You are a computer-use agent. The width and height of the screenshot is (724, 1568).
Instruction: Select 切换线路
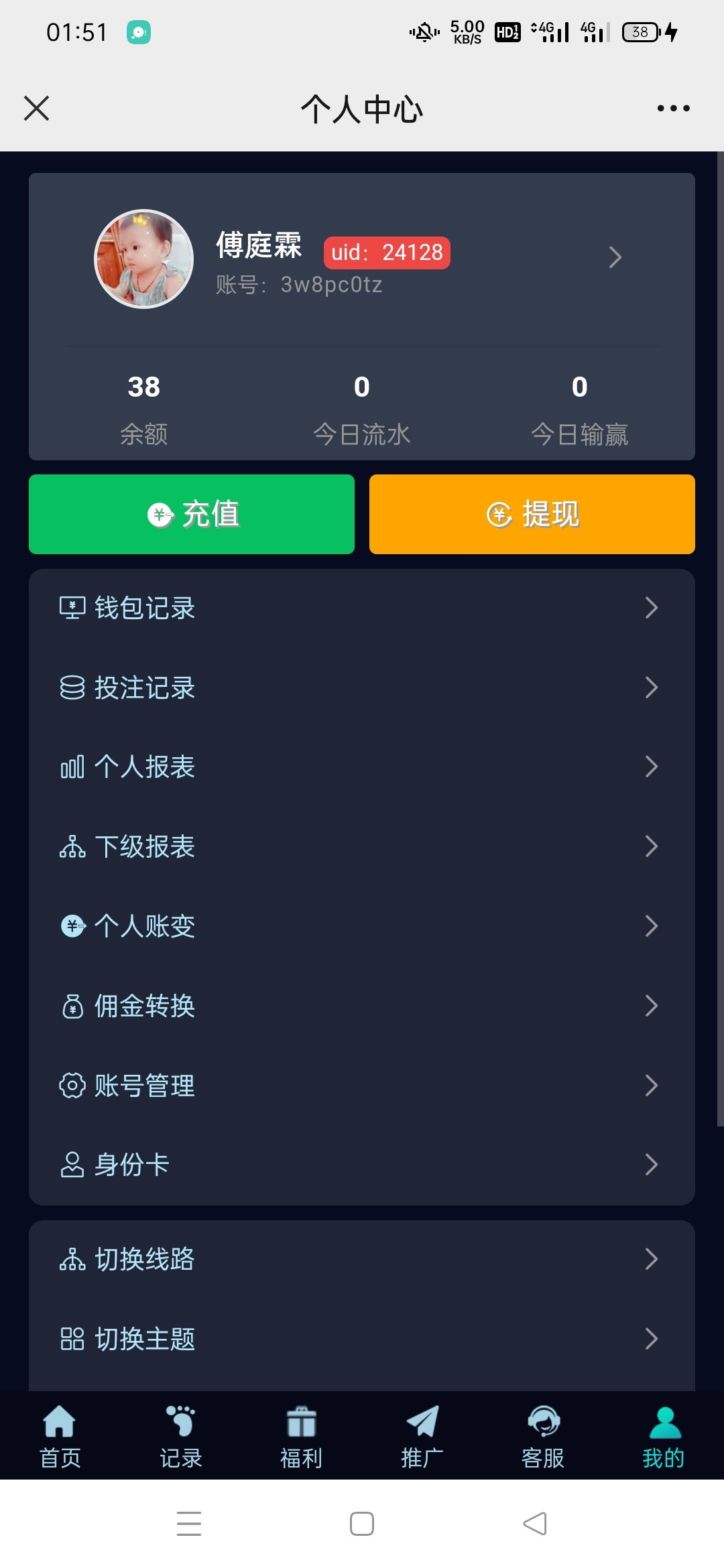361,1259
